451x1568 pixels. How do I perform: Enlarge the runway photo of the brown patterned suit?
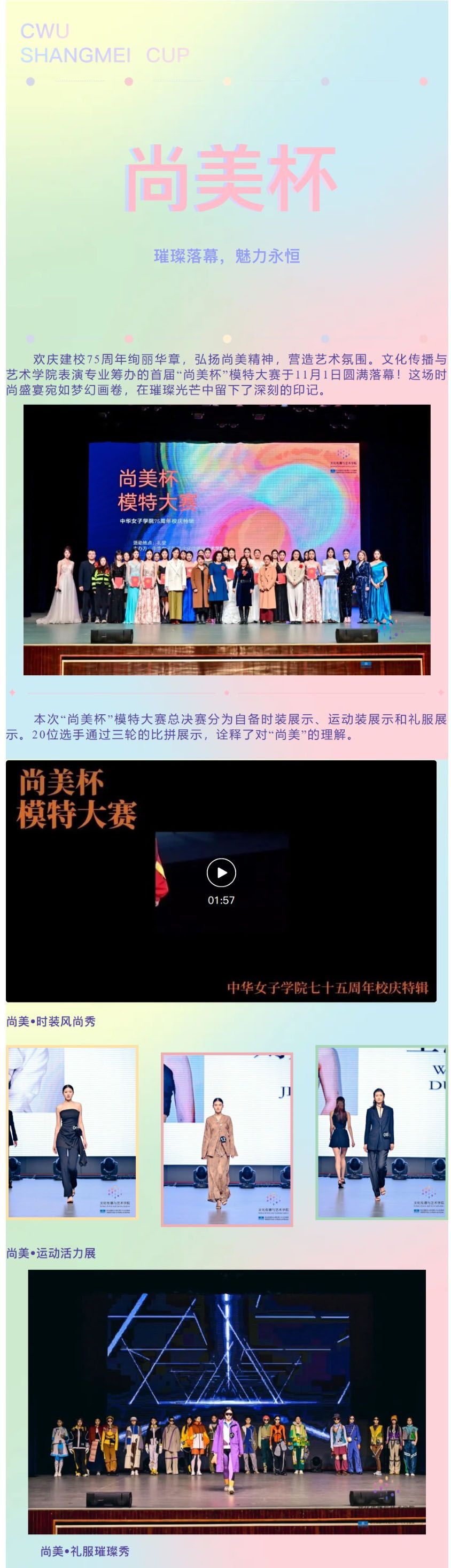(x=227, y=1138)
